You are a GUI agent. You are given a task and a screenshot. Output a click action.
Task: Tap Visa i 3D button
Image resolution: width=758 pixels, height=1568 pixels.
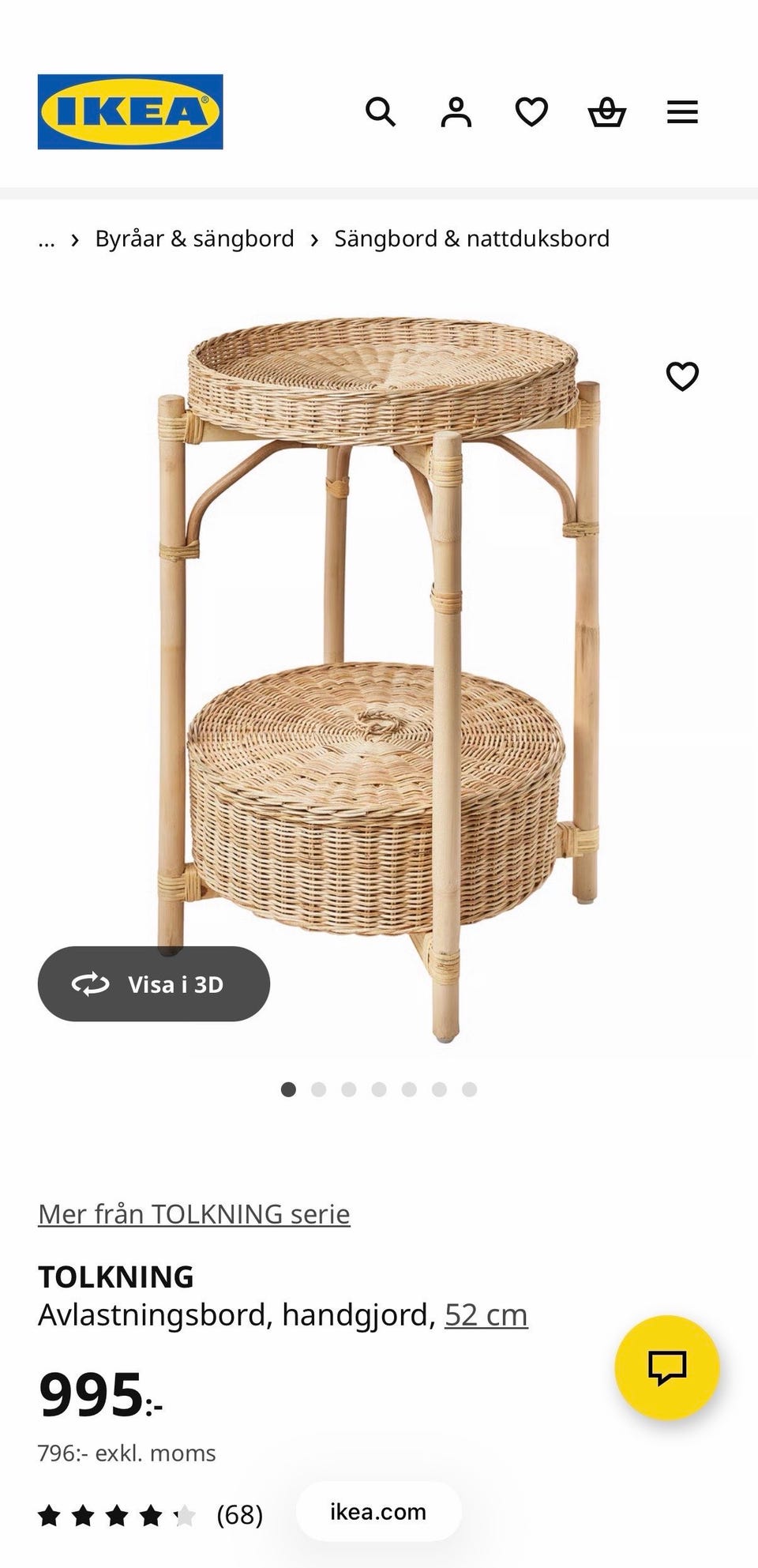coord(154,983)
